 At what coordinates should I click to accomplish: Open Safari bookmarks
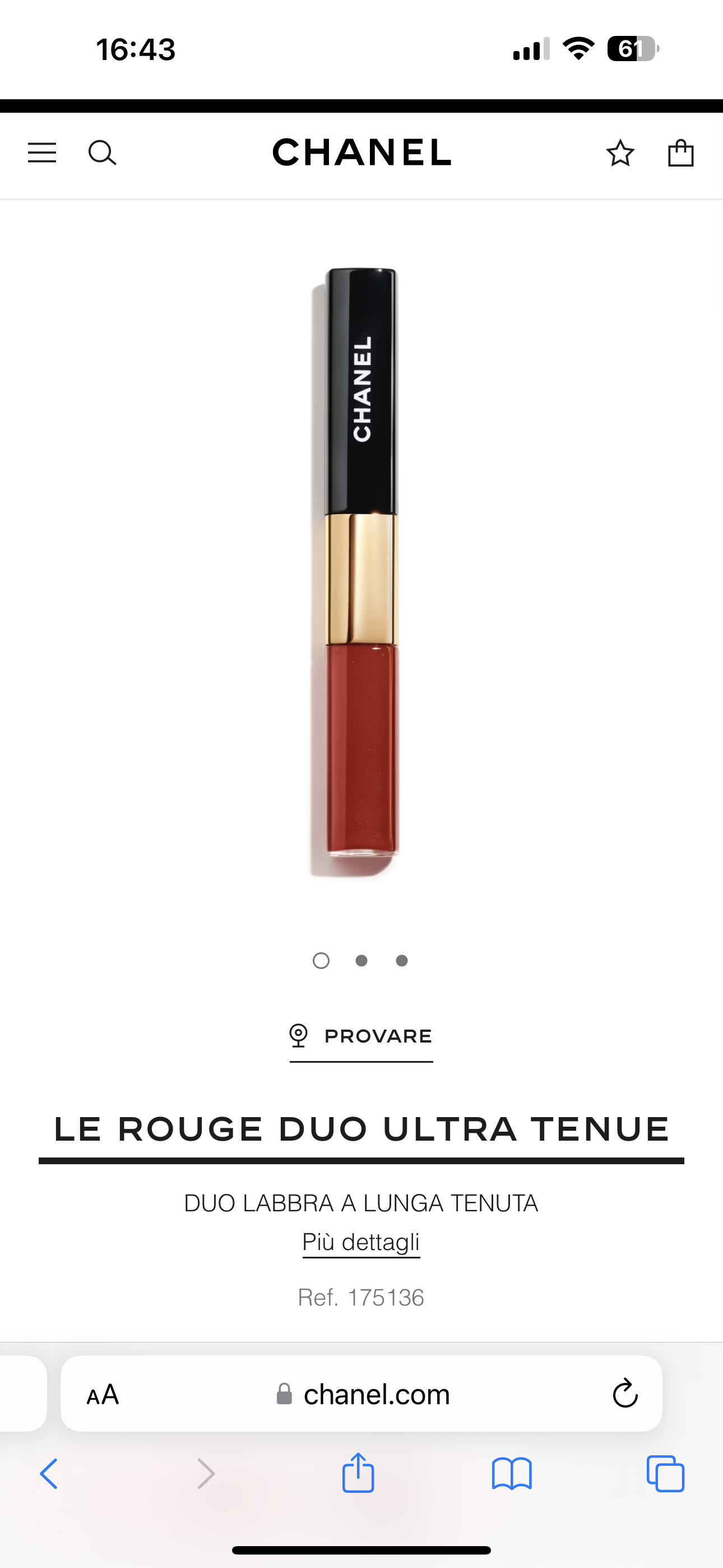point(512,1474)
